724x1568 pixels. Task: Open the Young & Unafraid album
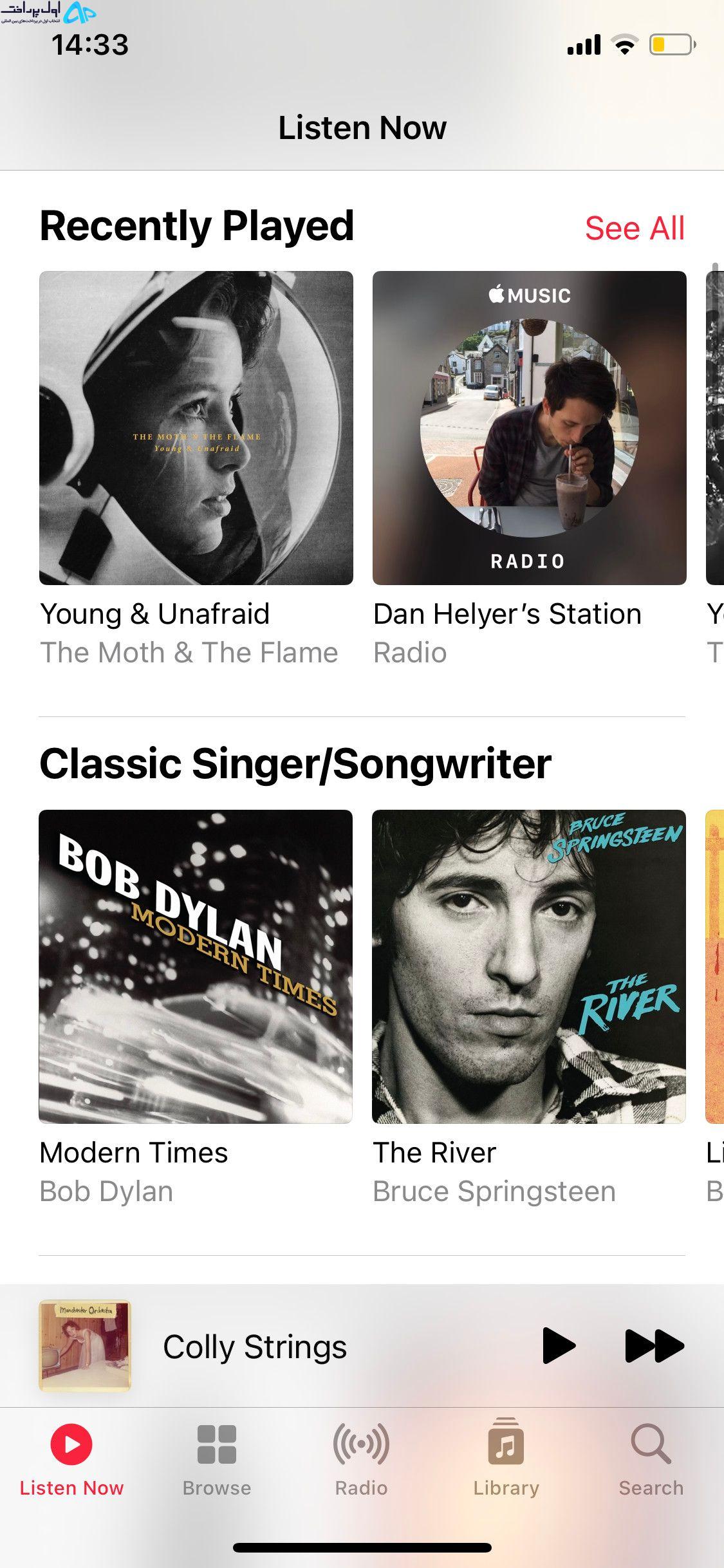click(x=196, y=428)
